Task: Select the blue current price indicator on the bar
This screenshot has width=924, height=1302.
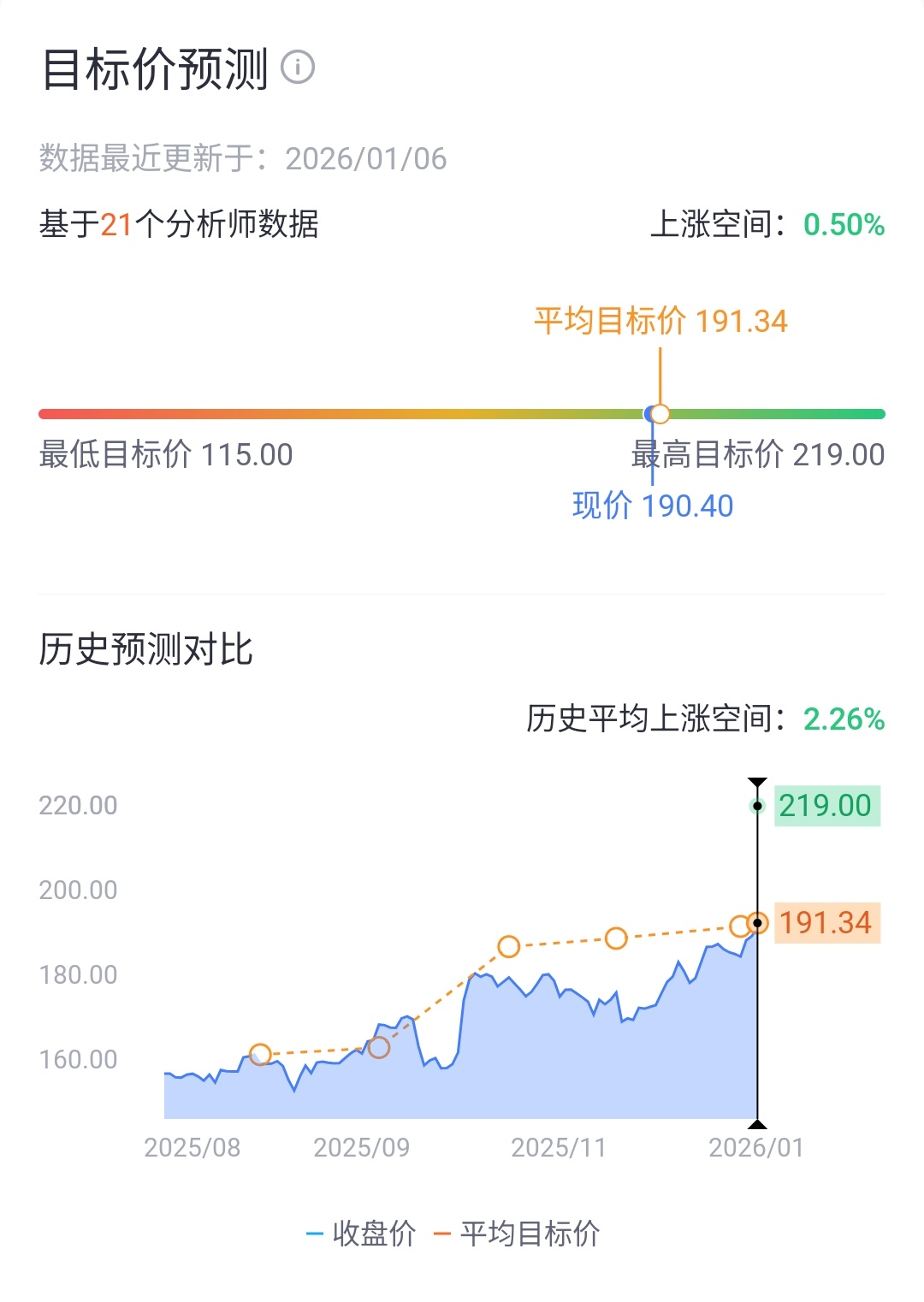Action: [648, 413]
